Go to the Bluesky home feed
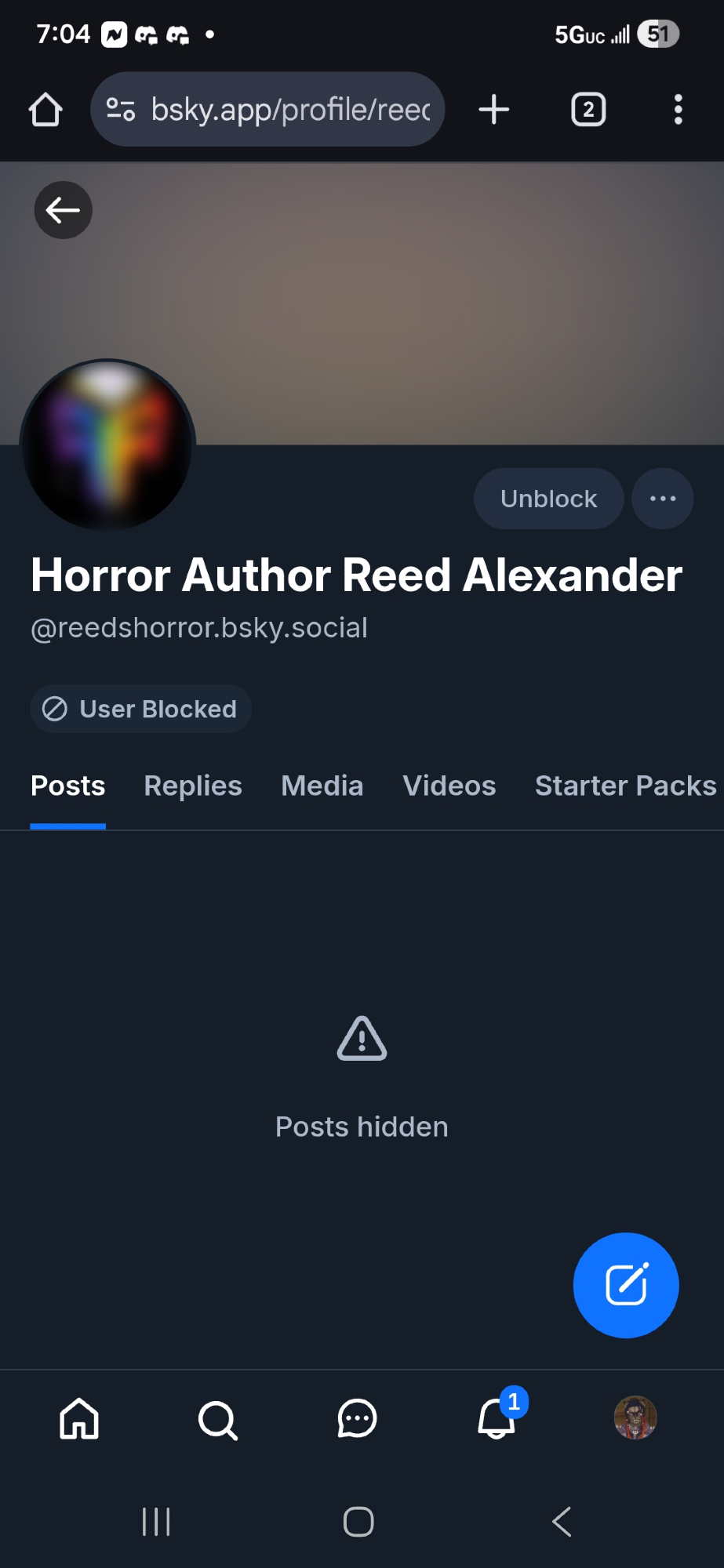Image resolution: width=724 pixels, height=1568 pixels. point(79,1419)
